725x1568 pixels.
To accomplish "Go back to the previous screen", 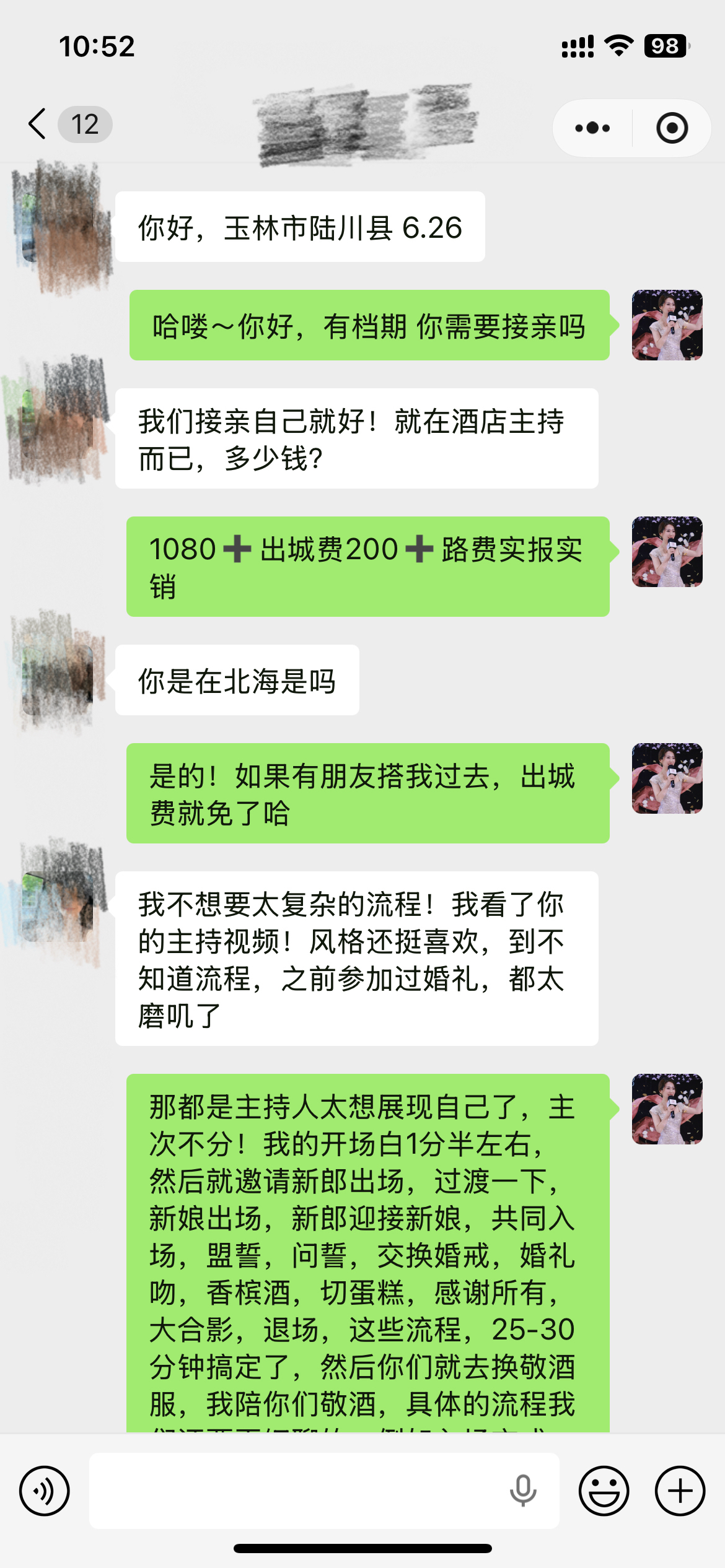I will [38, 124].
